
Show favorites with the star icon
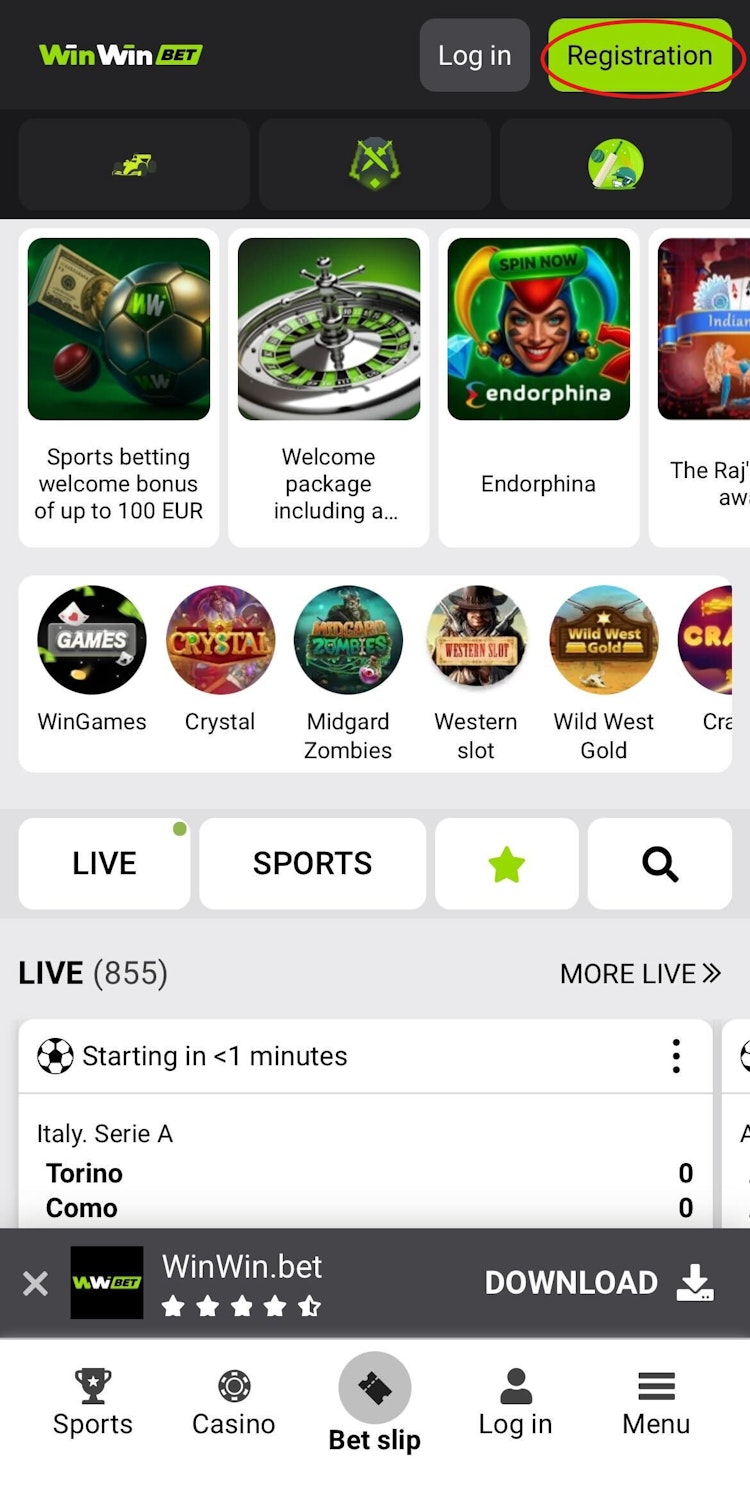pyautogui.click(x=506, y=863)
